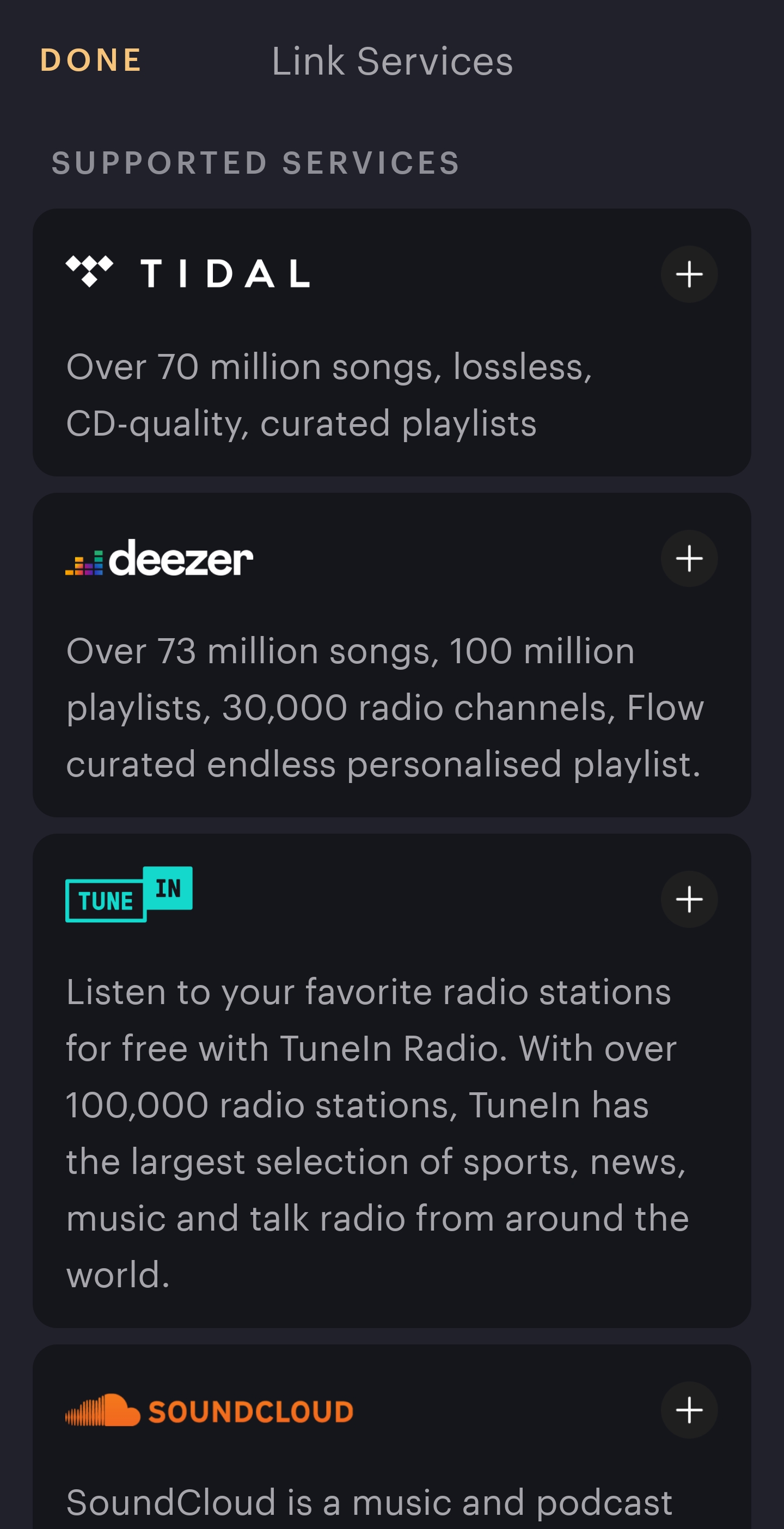Add the TIDAL service
784x1529 pixels.
click(x=689, y=274)
